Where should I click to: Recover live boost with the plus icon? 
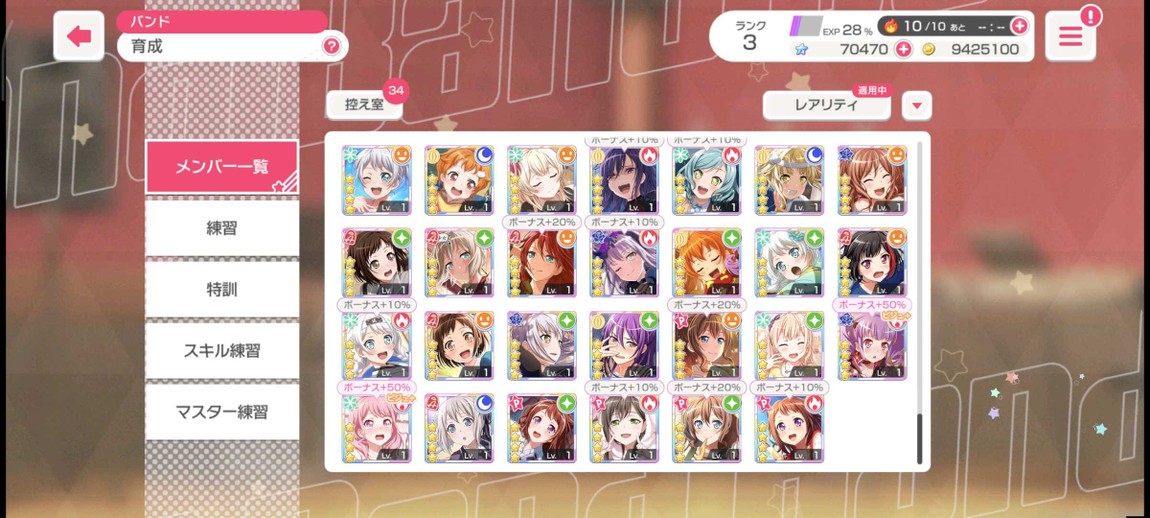[x=1019, y=26]
